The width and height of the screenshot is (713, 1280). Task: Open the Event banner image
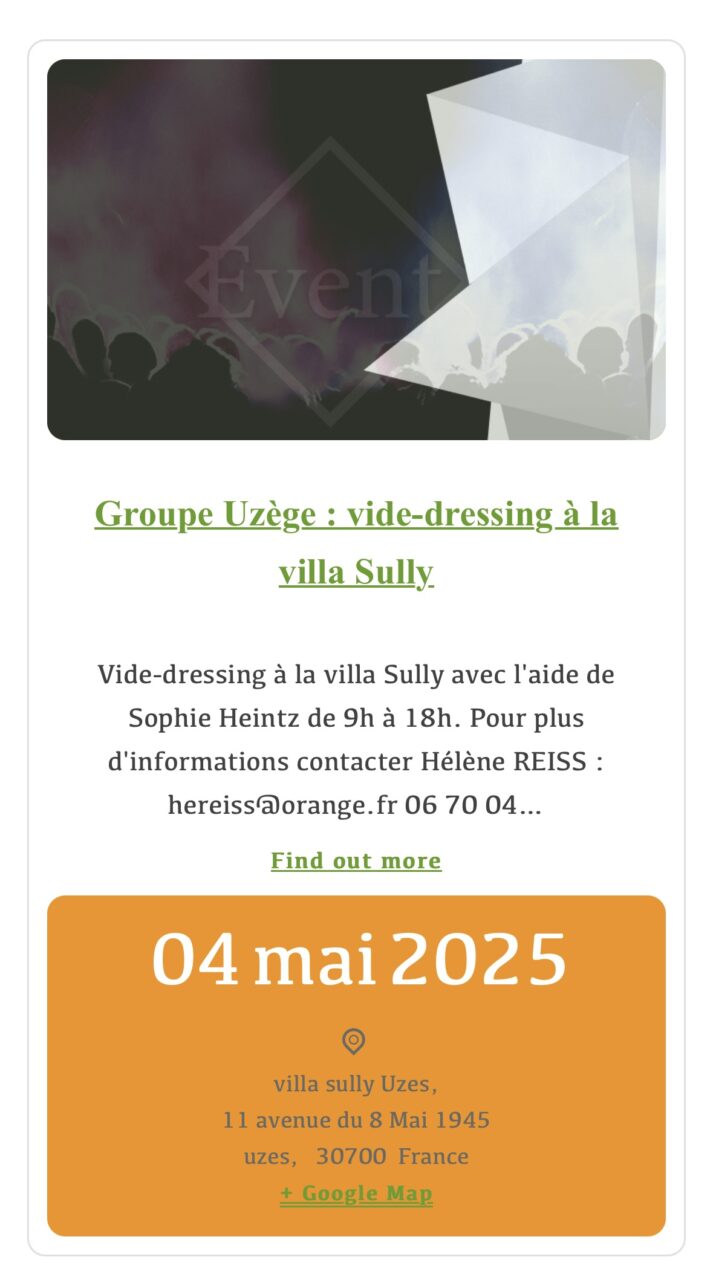pyautogui.click(x=356, y=249)
